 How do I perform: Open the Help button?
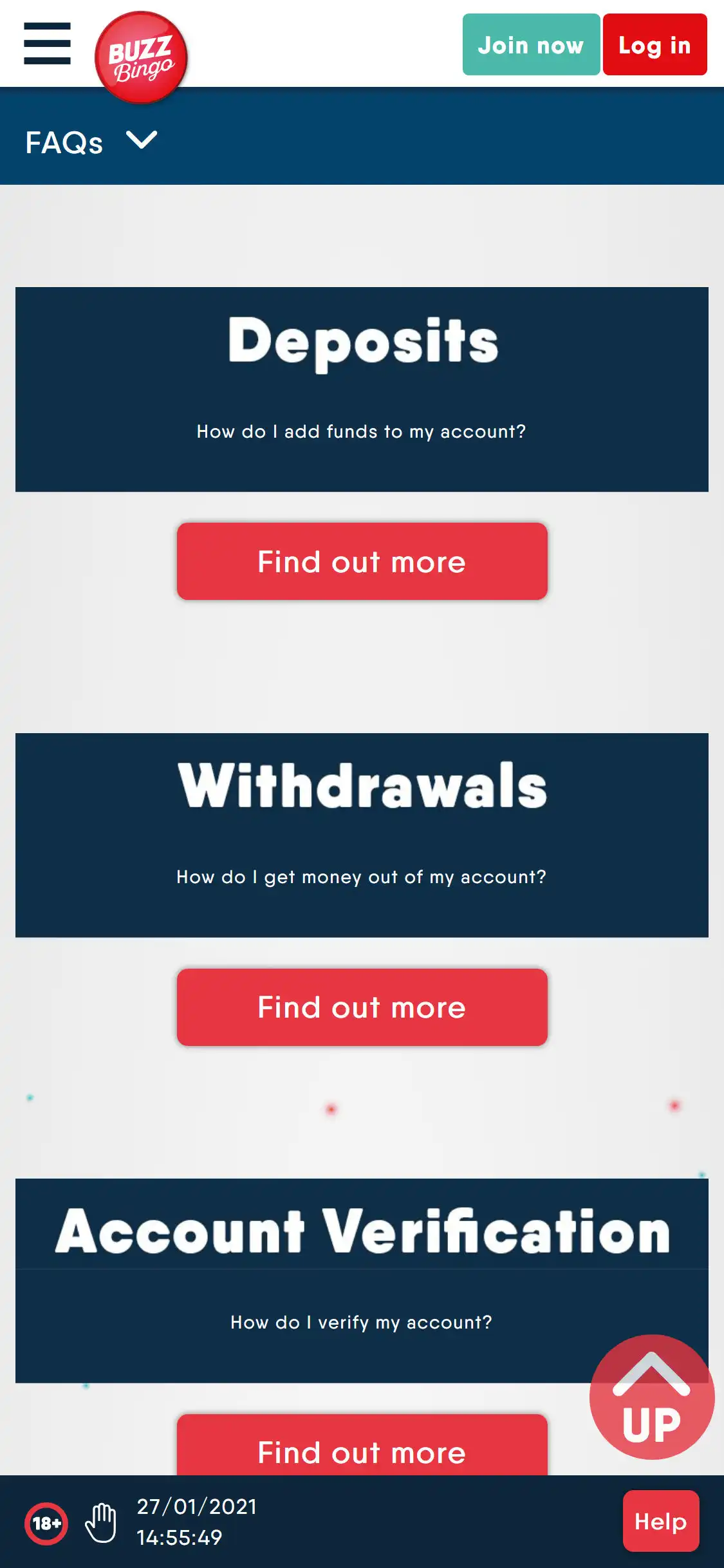(660, 1521)
